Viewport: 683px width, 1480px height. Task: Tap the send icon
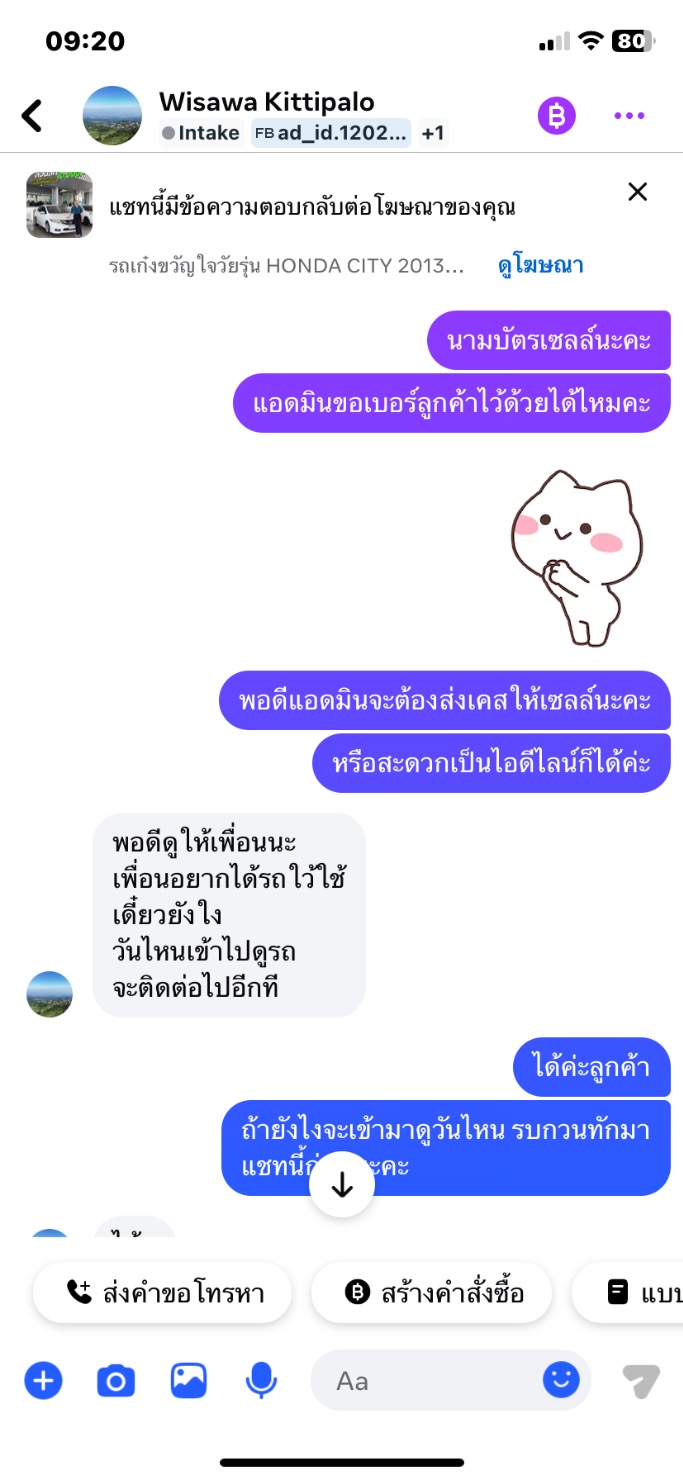tap(640, 1381)
